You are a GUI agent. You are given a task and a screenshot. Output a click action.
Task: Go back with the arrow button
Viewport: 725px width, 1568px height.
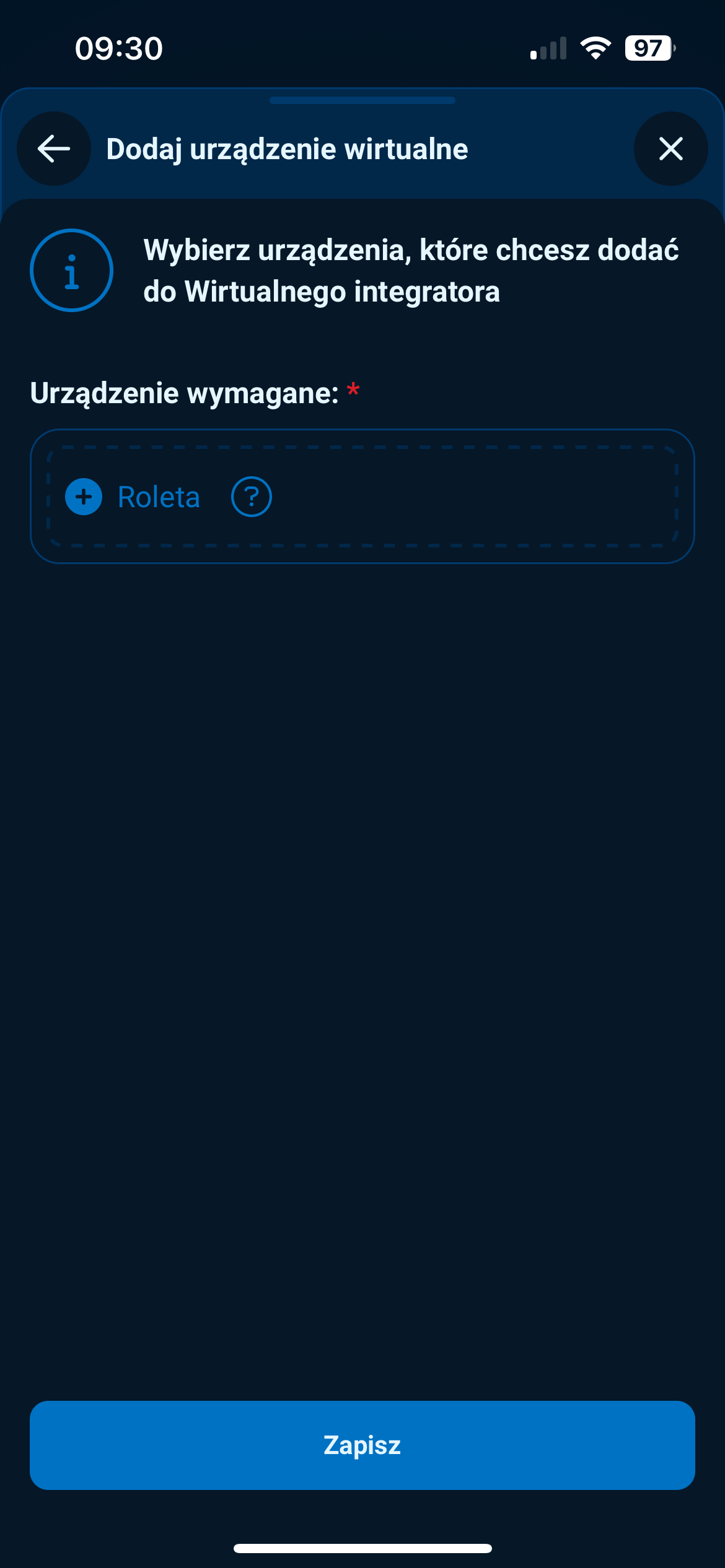pos(54,149)
